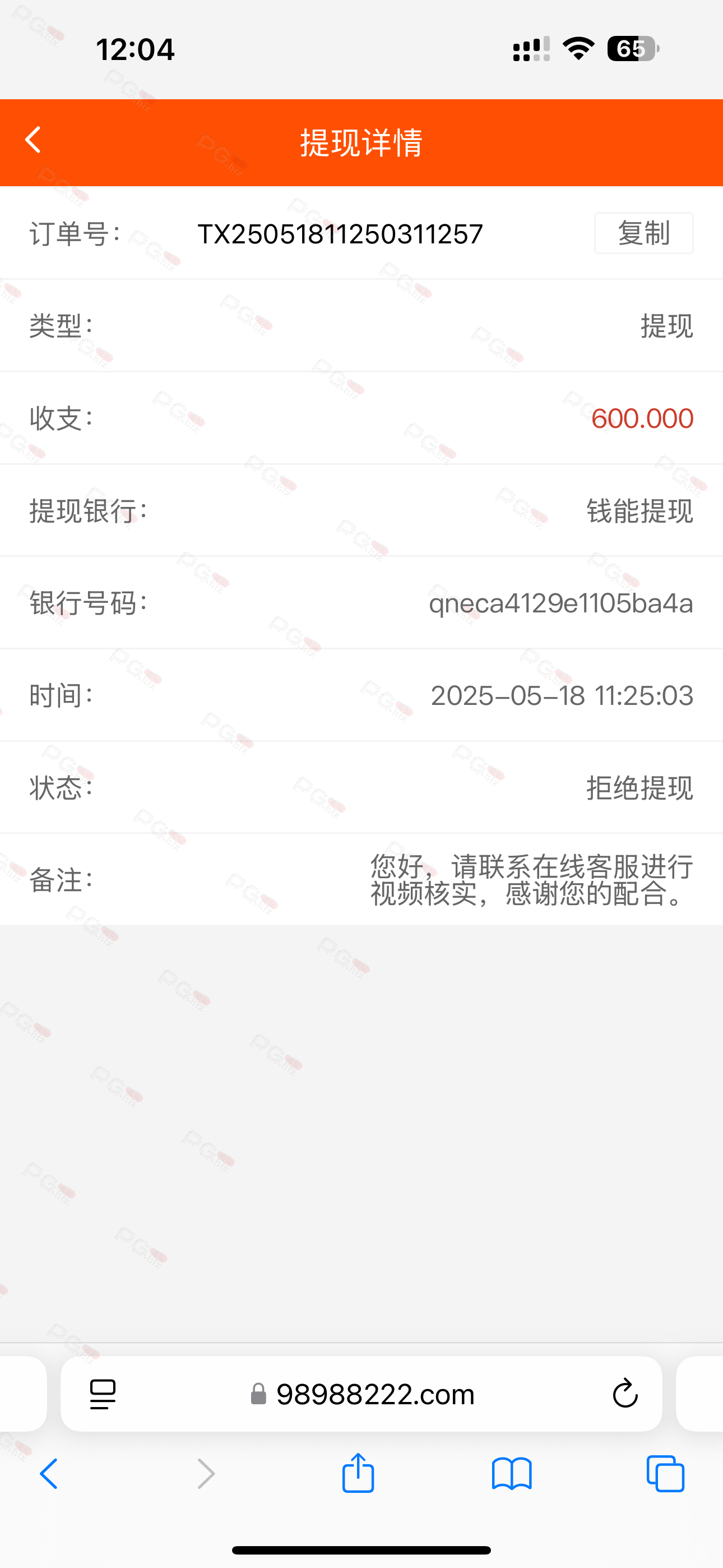Go back from the 提现详情 page
The width and height of the screenshot is (723, 1568).
point(33,141)
